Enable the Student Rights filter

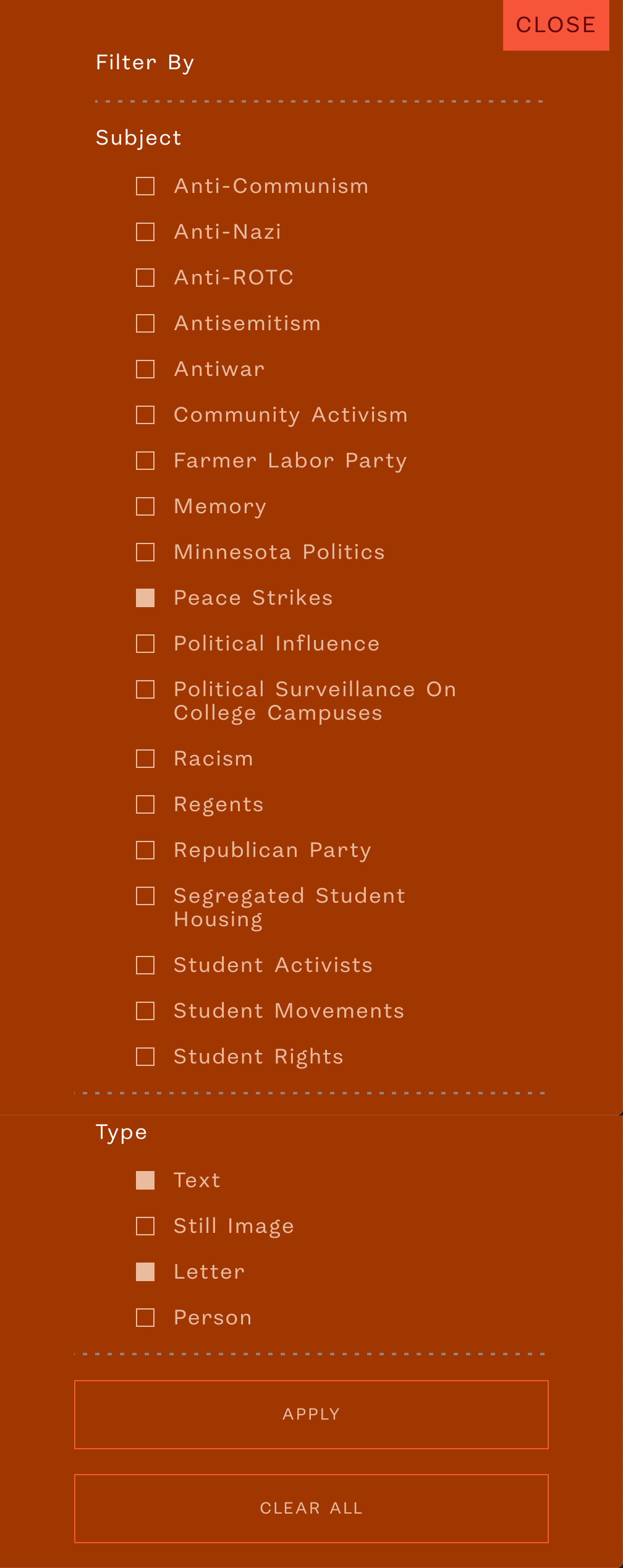(145, 1057)
